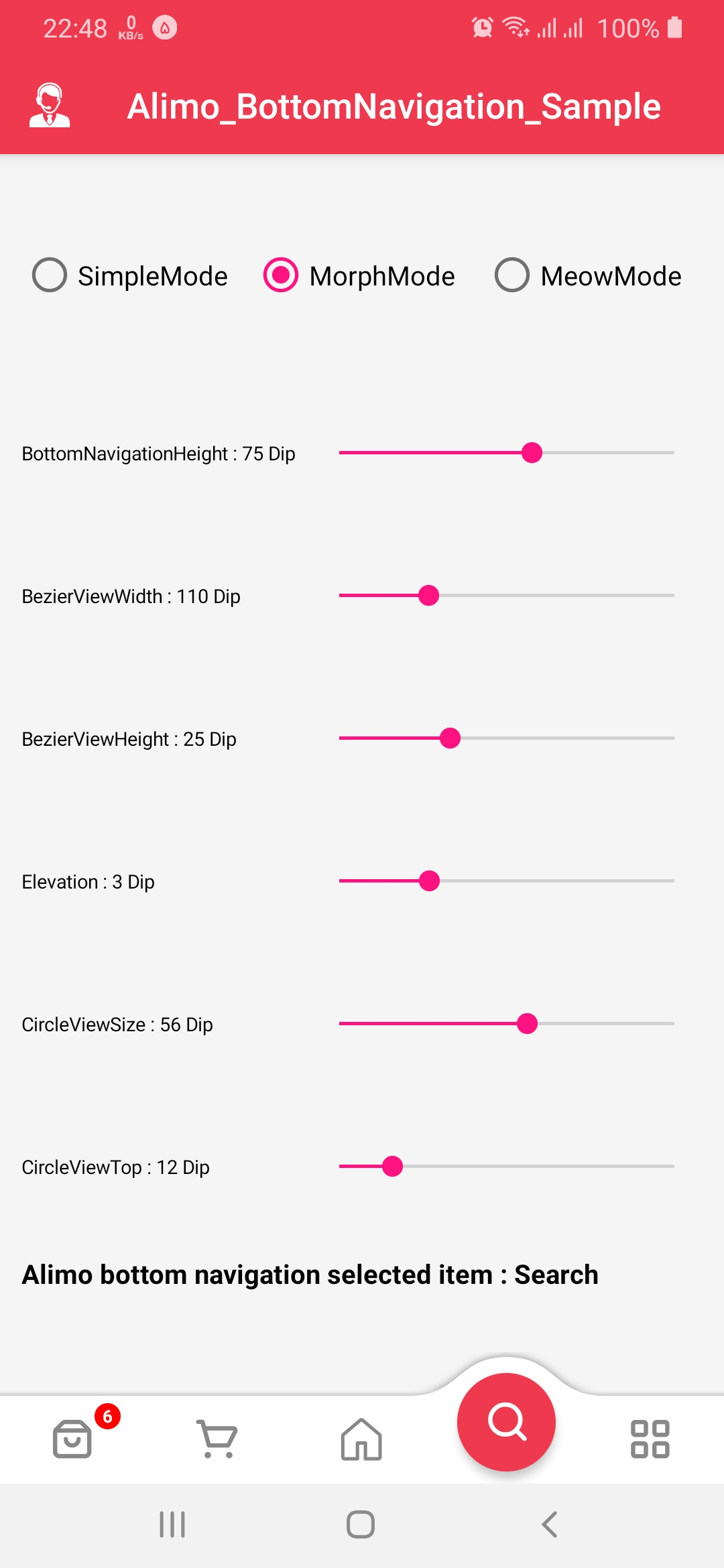Tap the selected item text showing Search
This screenshot has width=724, height=1568.
[310, 1274]
